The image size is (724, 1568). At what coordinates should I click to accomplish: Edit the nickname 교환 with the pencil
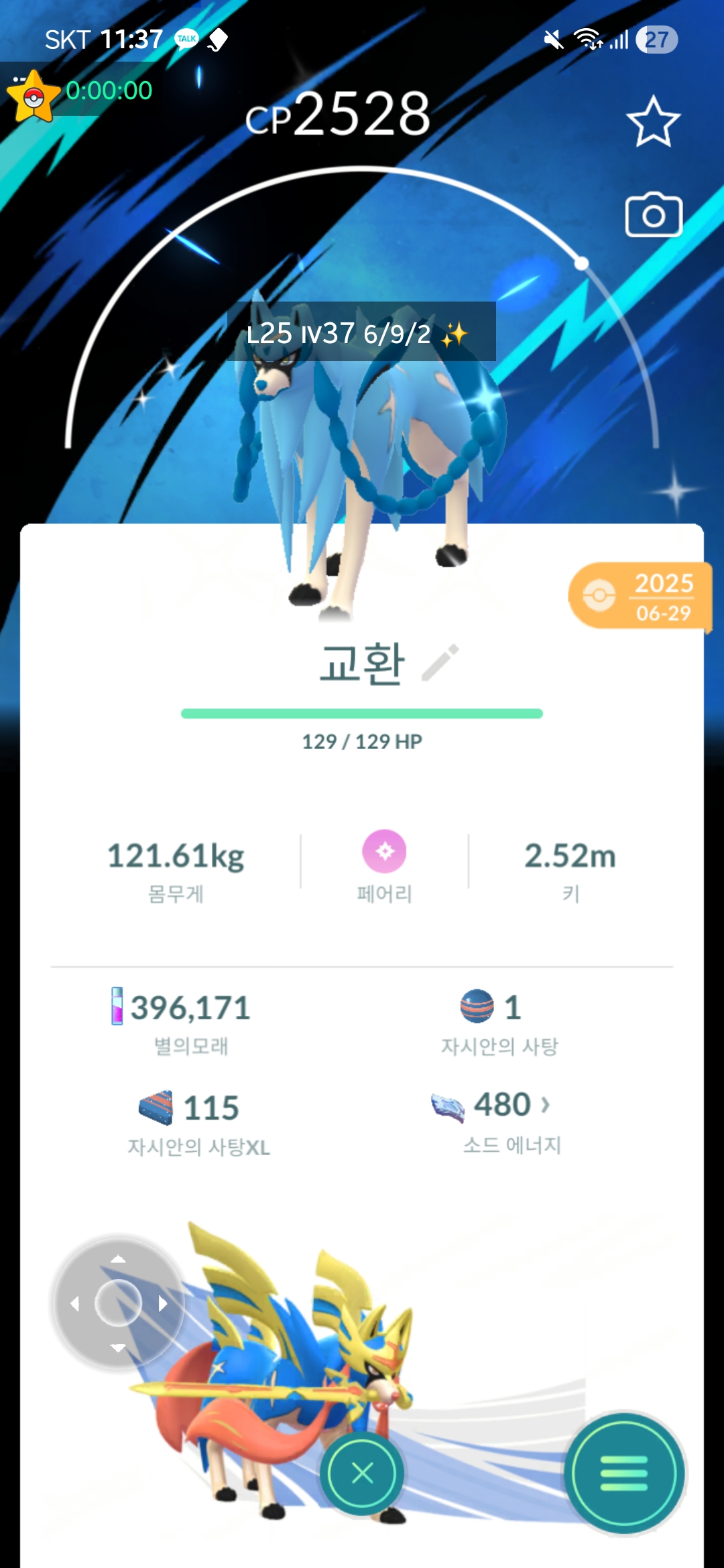(x=440, y=662)
